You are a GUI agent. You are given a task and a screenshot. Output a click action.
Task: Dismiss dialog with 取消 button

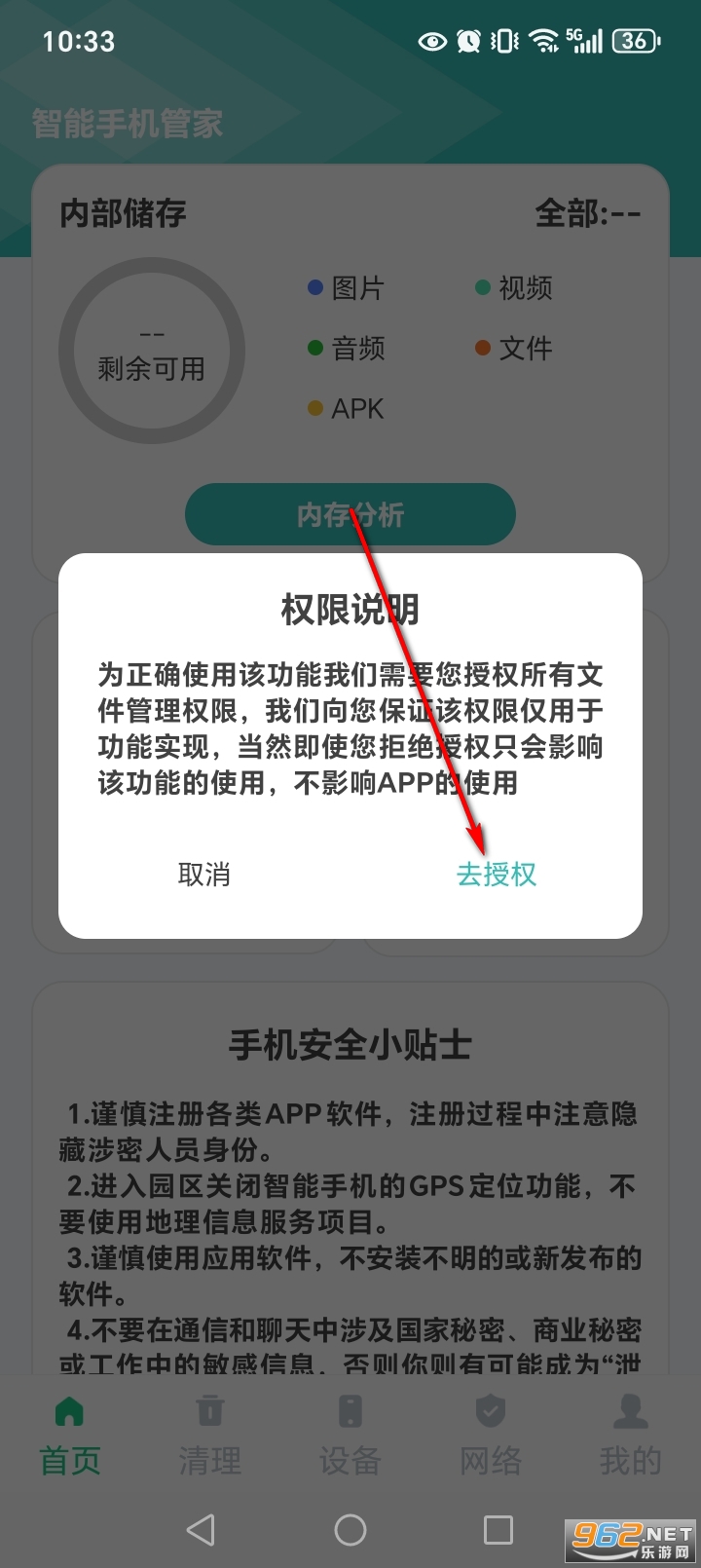click(x=204, y=876)
